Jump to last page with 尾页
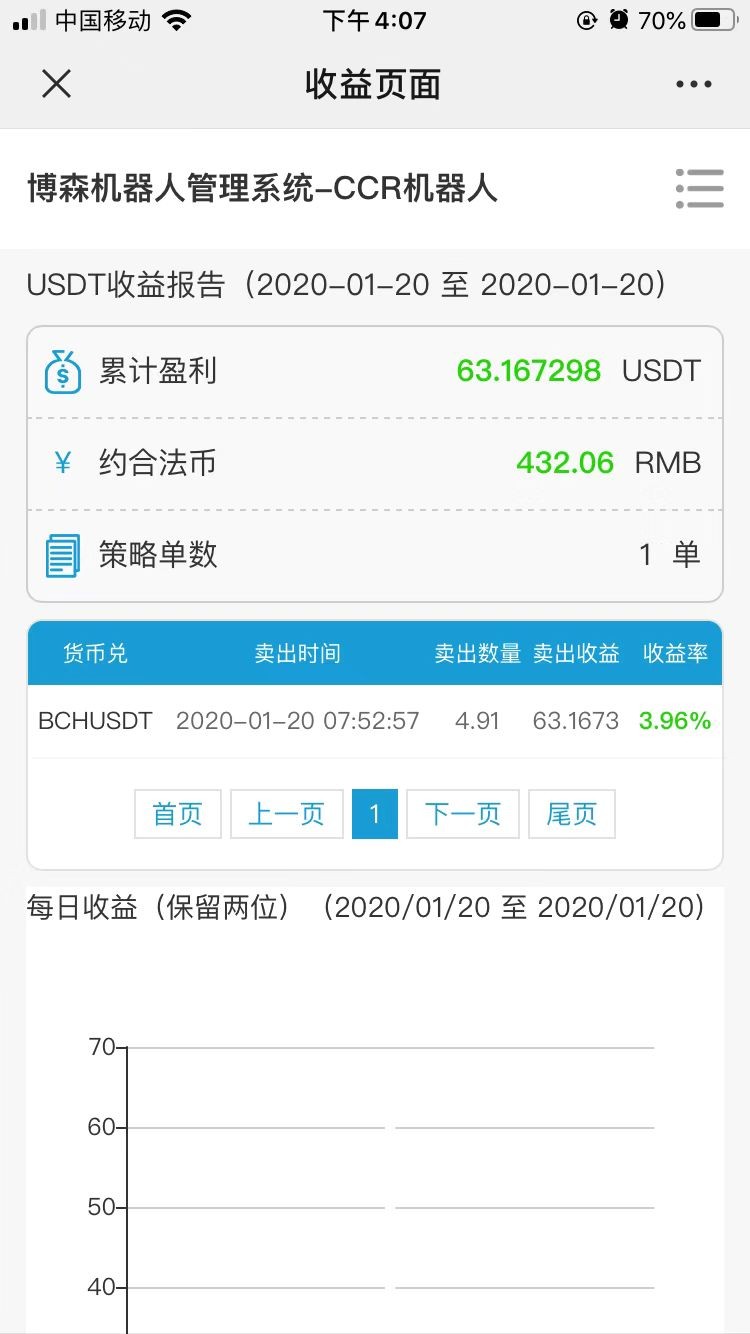 [x=571, y=814]
